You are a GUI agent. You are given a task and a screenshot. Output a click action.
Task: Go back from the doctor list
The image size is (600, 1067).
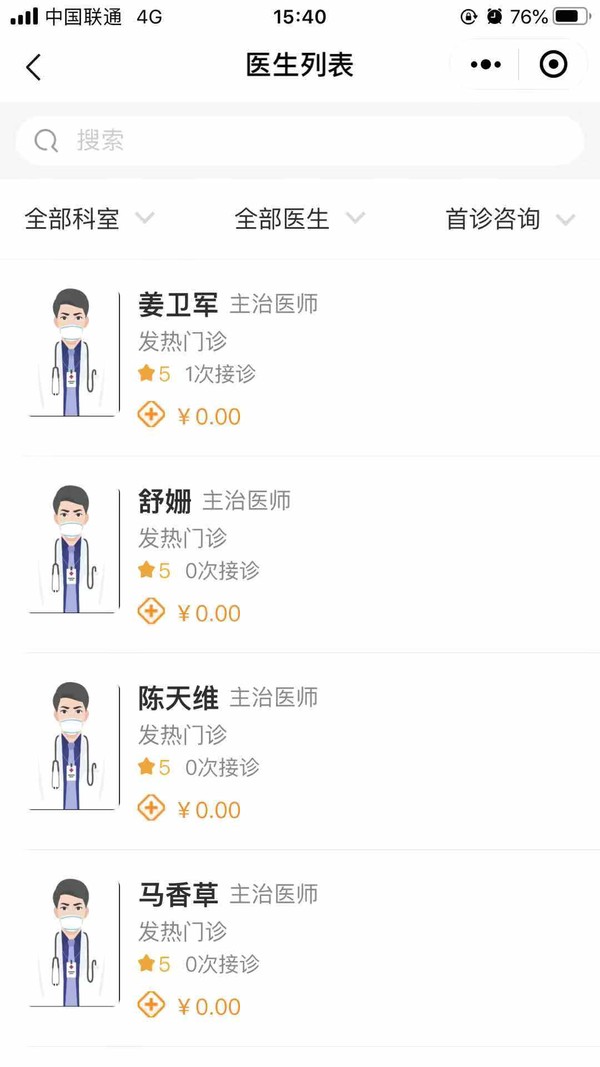[34, 67]
